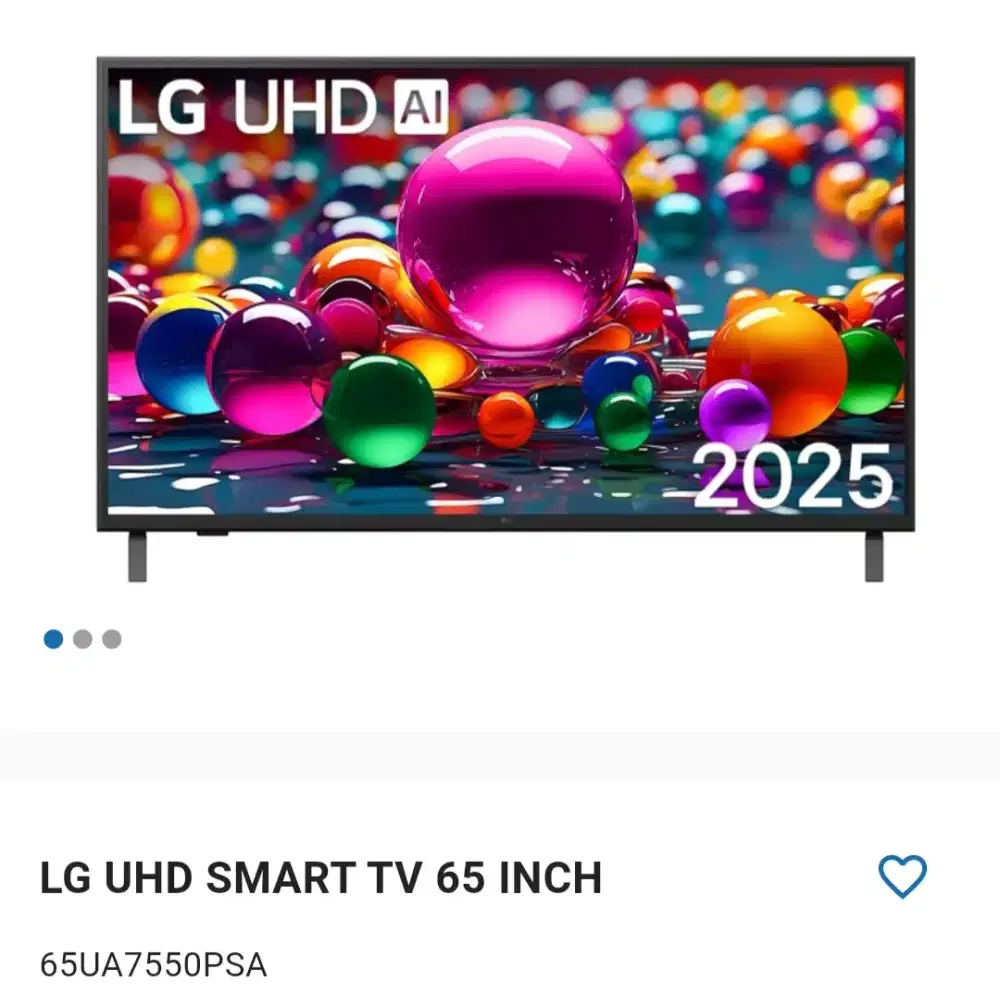Image resolution: width=1000 pixels, height=994 pixels.
Task: Jump to the second image indicator dot
Action: click(x=82, y=639)
